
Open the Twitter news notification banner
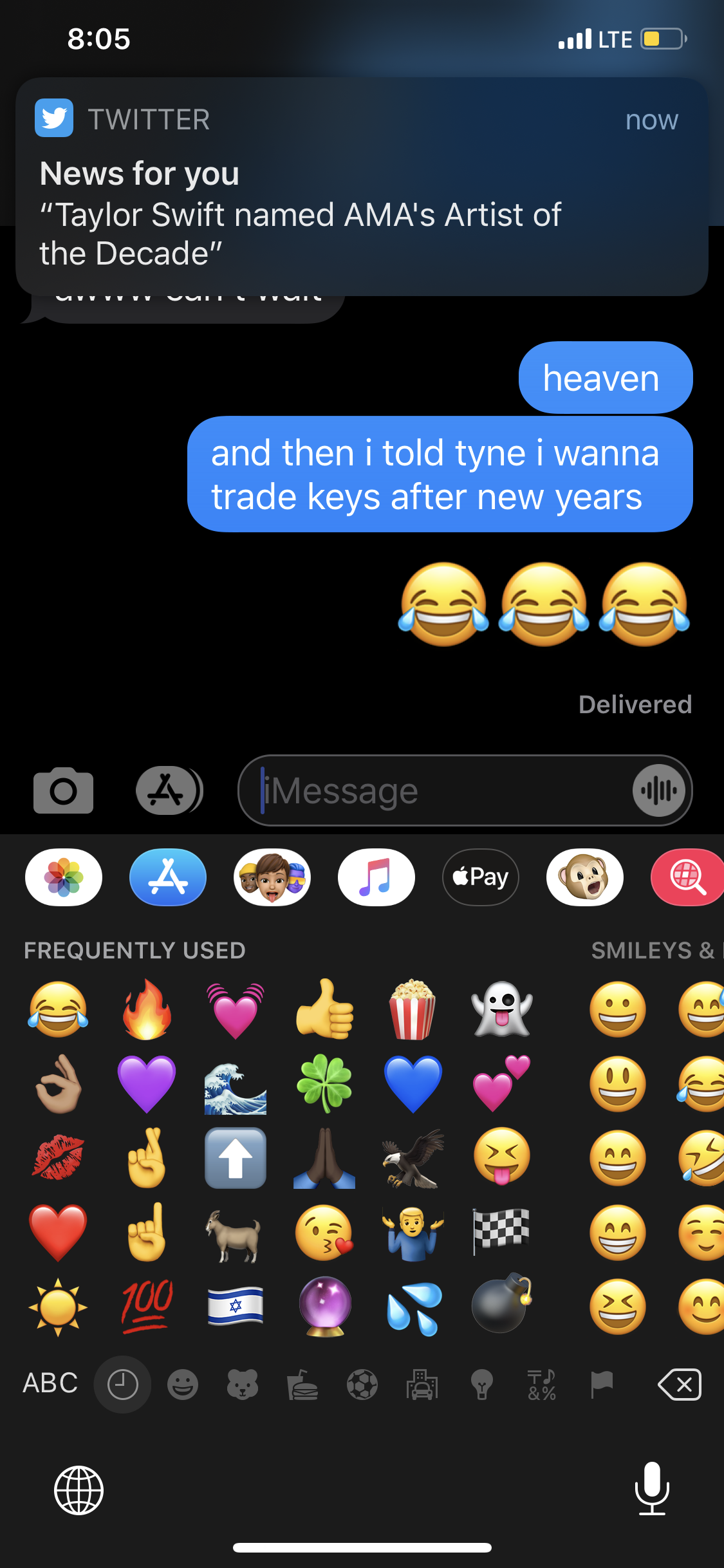pos(362,187)
